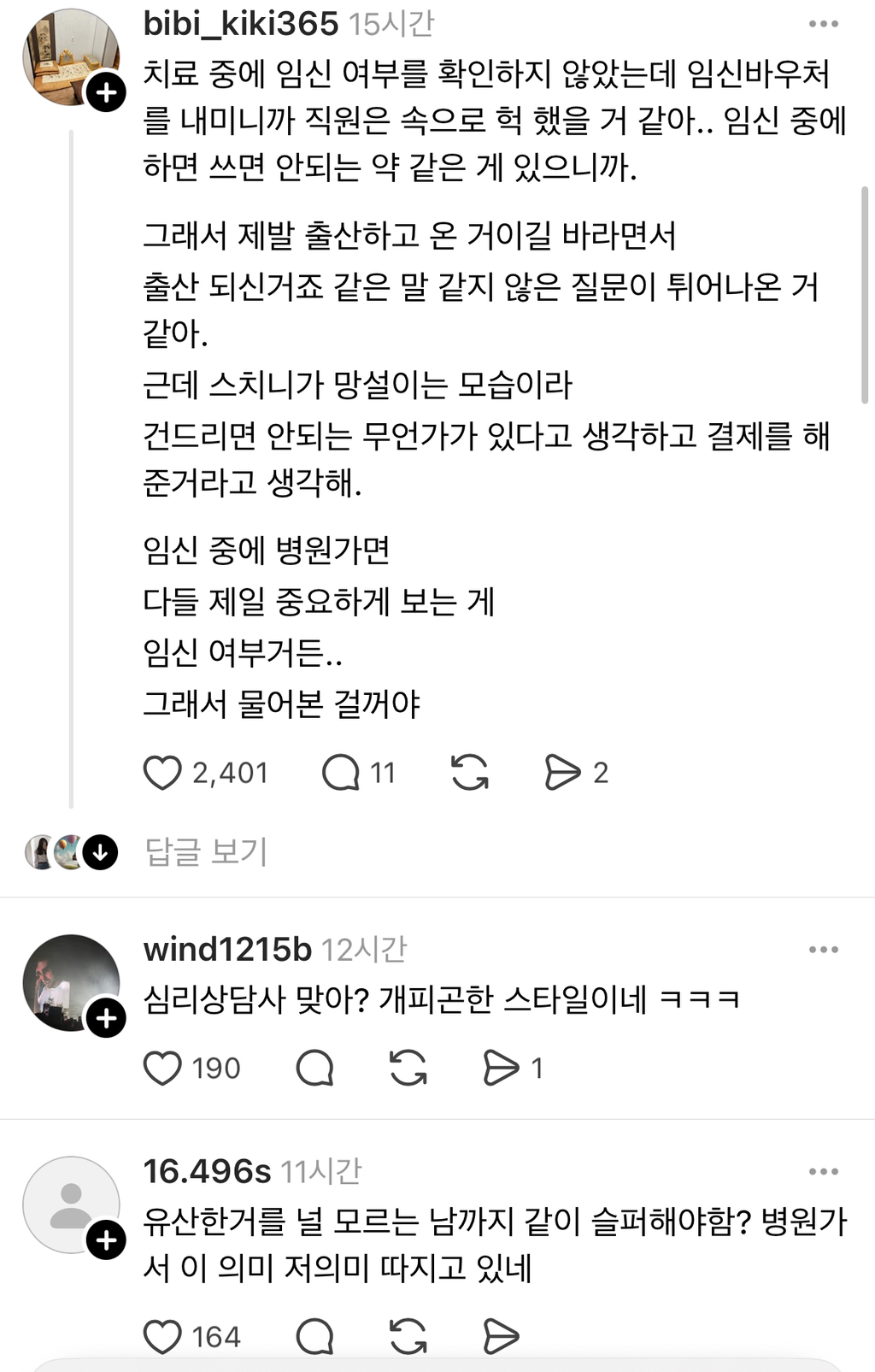Repost bibi_kiki365's post

(469, 773)
